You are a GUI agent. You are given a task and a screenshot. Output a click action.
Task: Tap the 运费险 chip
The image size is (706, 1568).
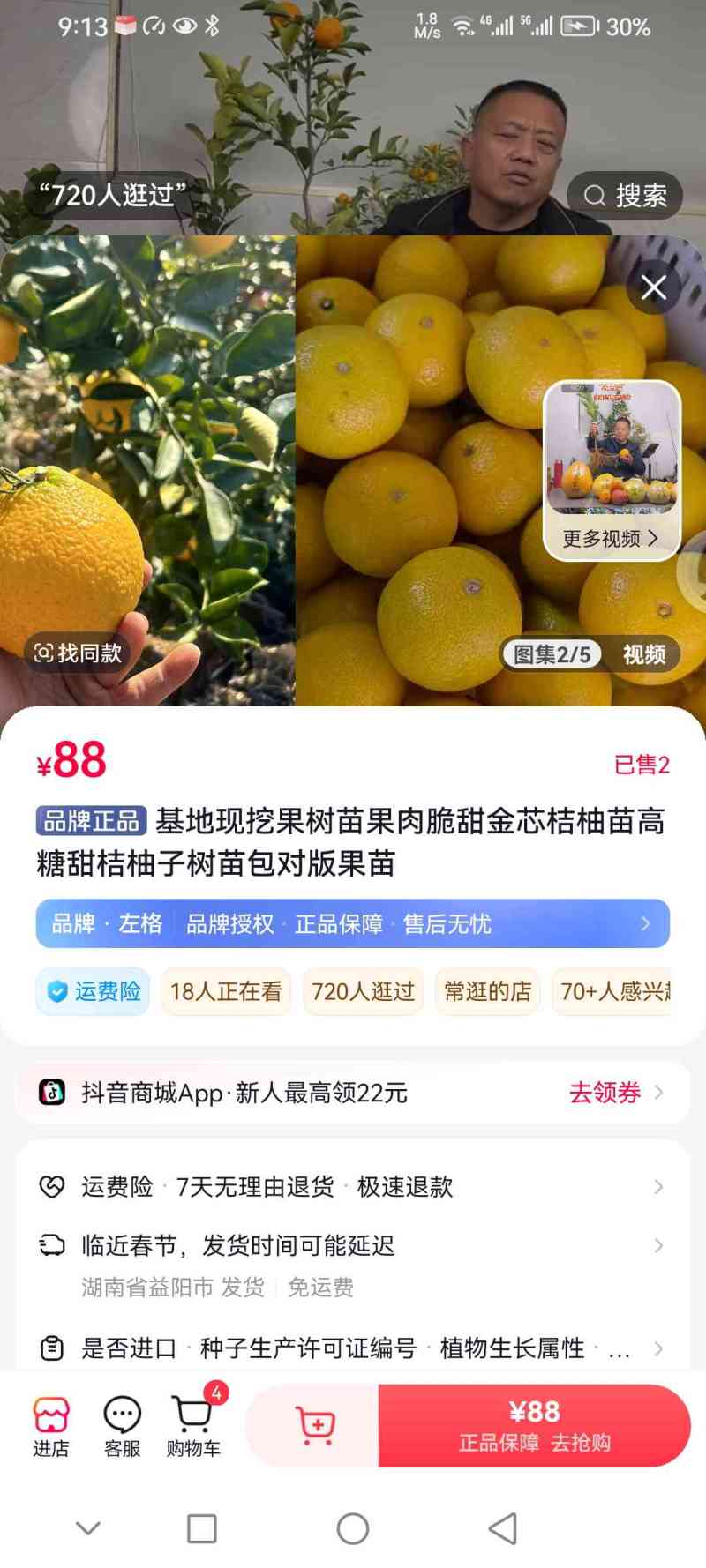click(94, 991)
